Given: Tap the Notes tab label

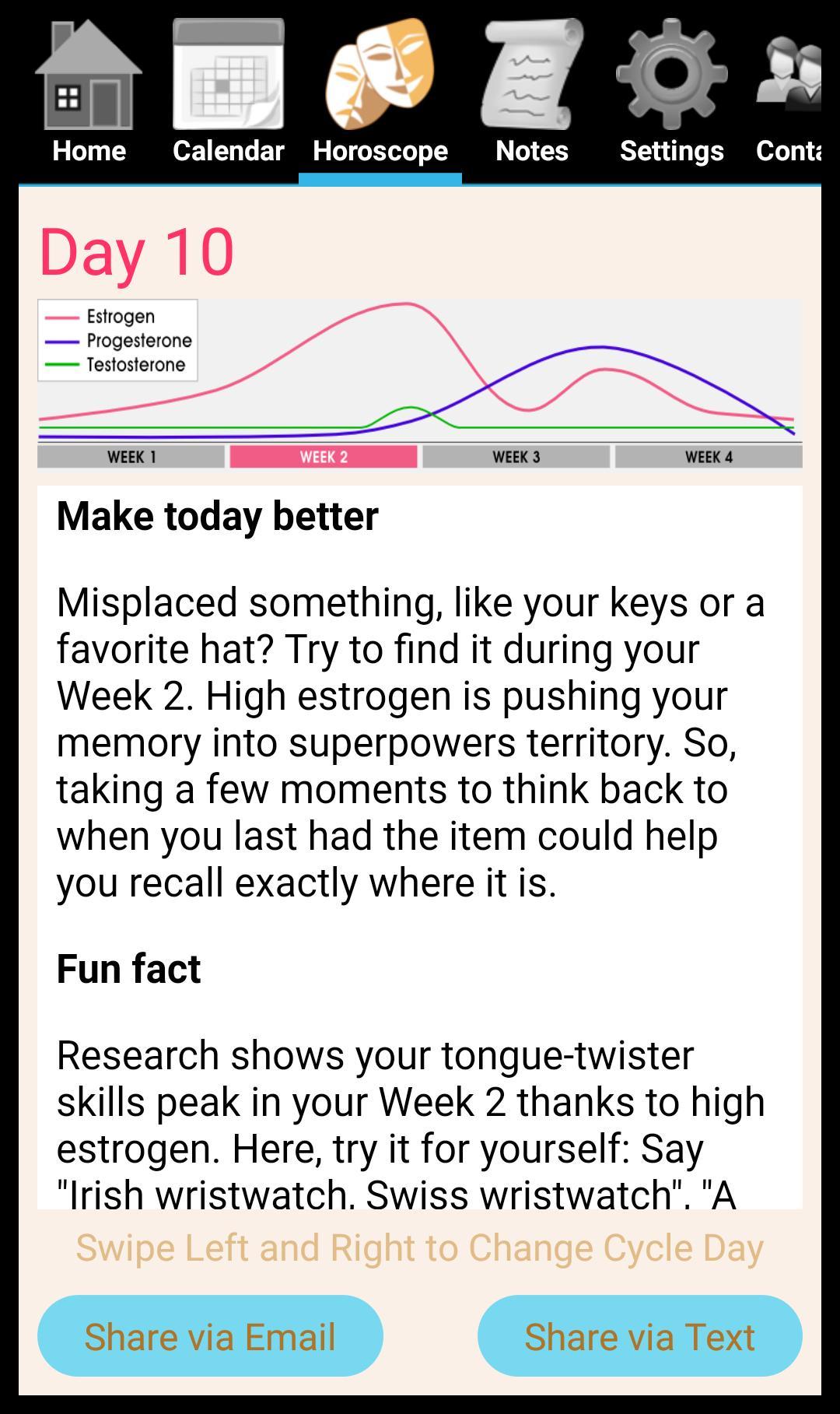Looking at the screenshot, I should tap(531, 150).
